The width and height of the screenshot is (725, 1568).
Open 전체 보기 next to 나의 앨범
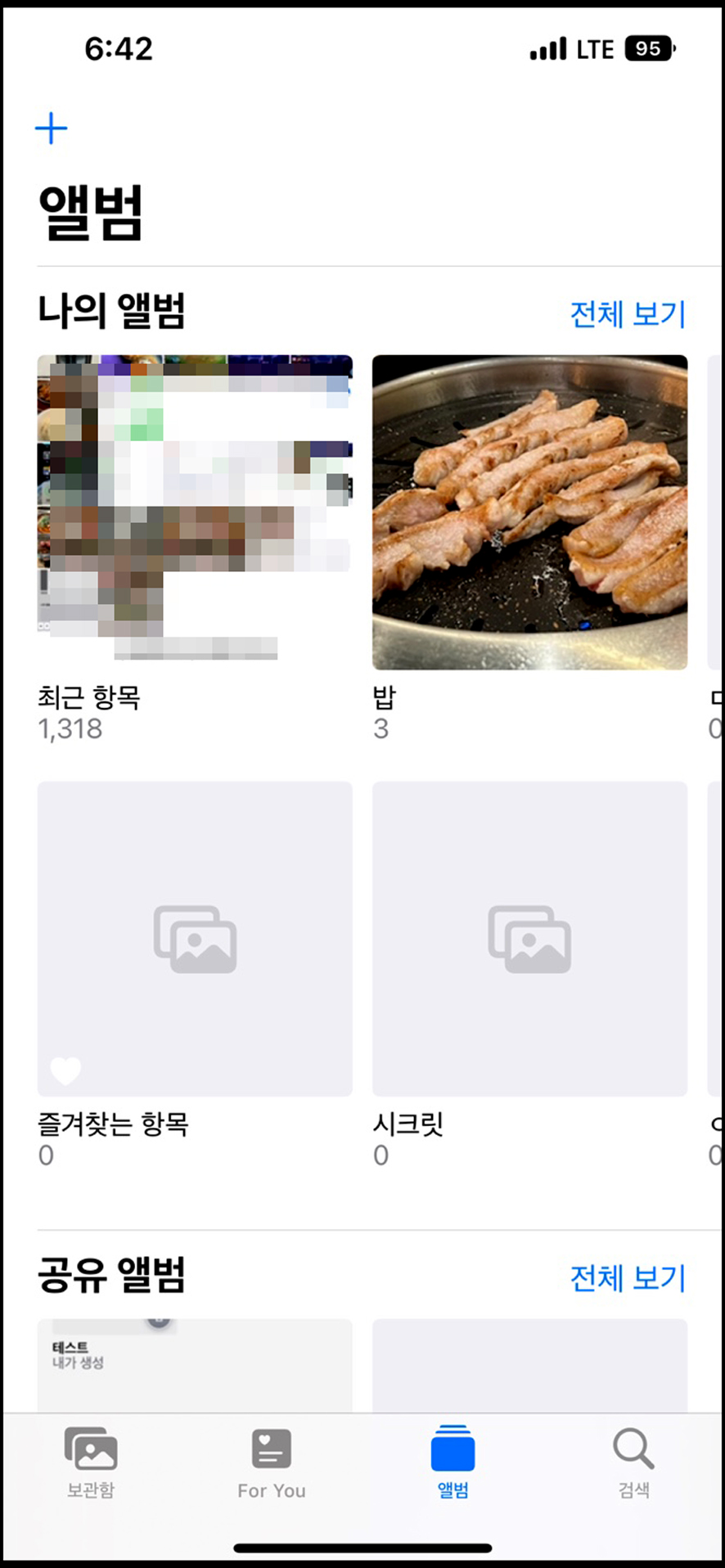(x=628, y=314)
